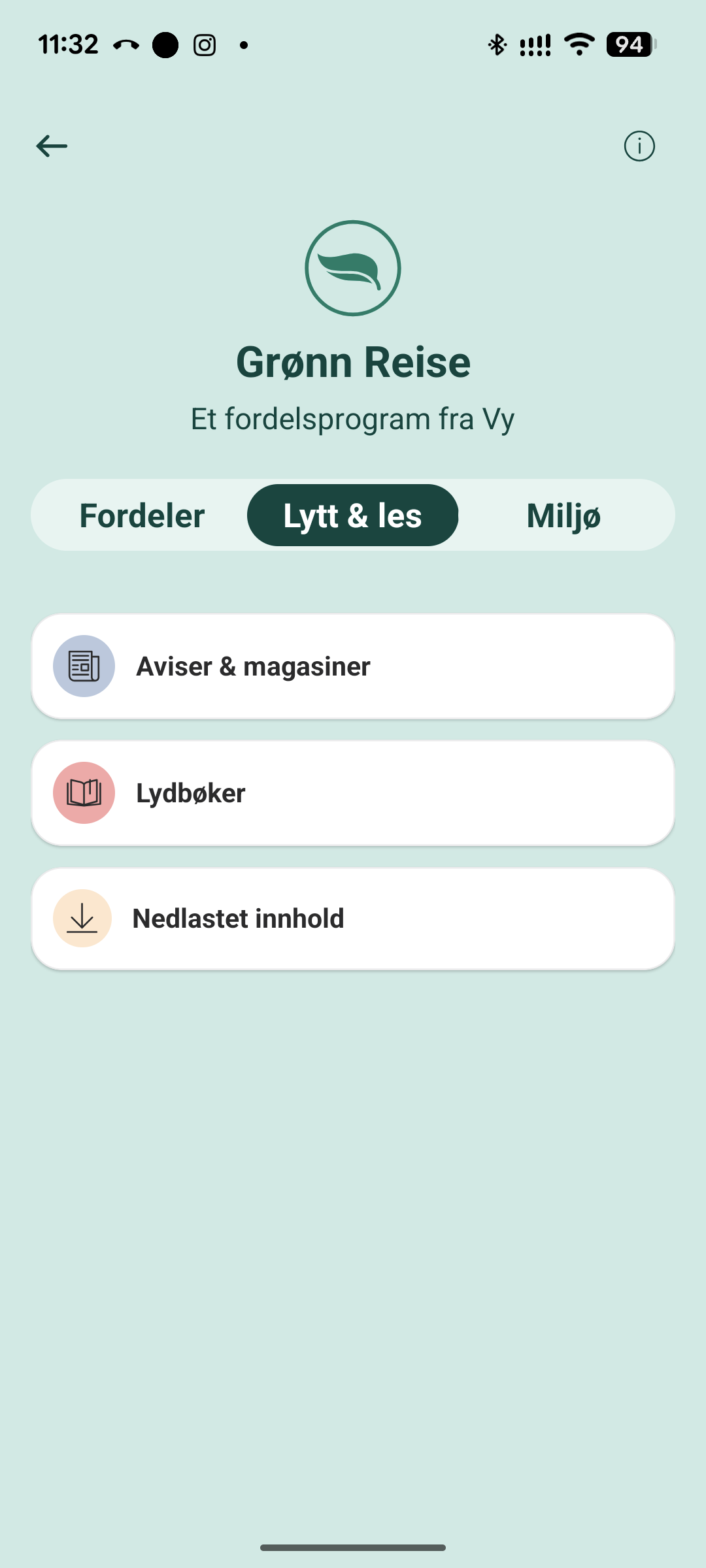Screen dimensions: 706x1568
Task: Go back using the arrow icon
Action: click(52, 146)
